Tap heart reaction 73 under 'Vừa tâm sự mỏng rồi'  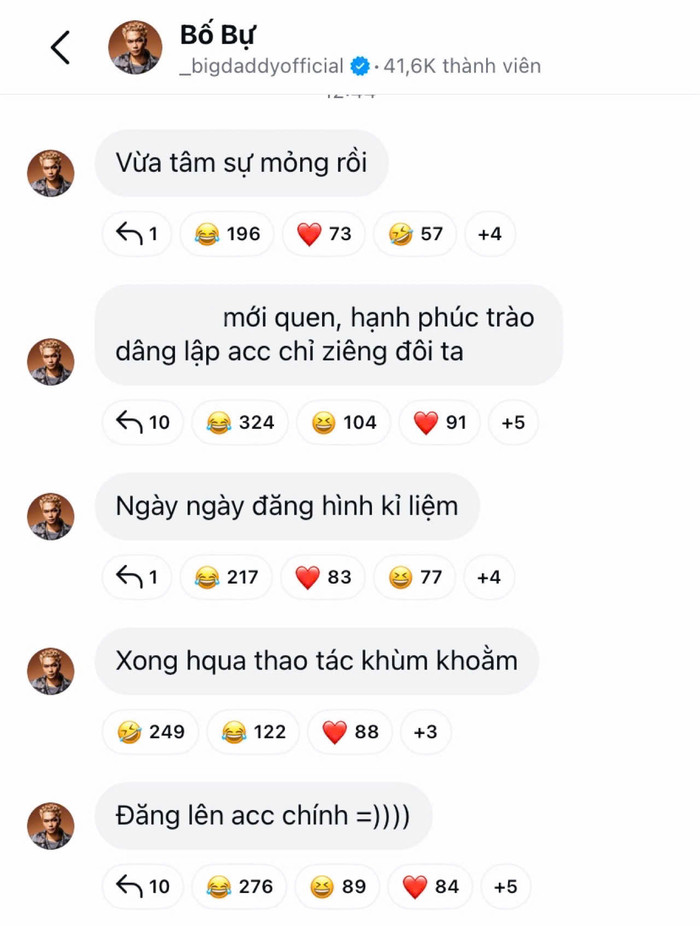[x=325, y=234]
